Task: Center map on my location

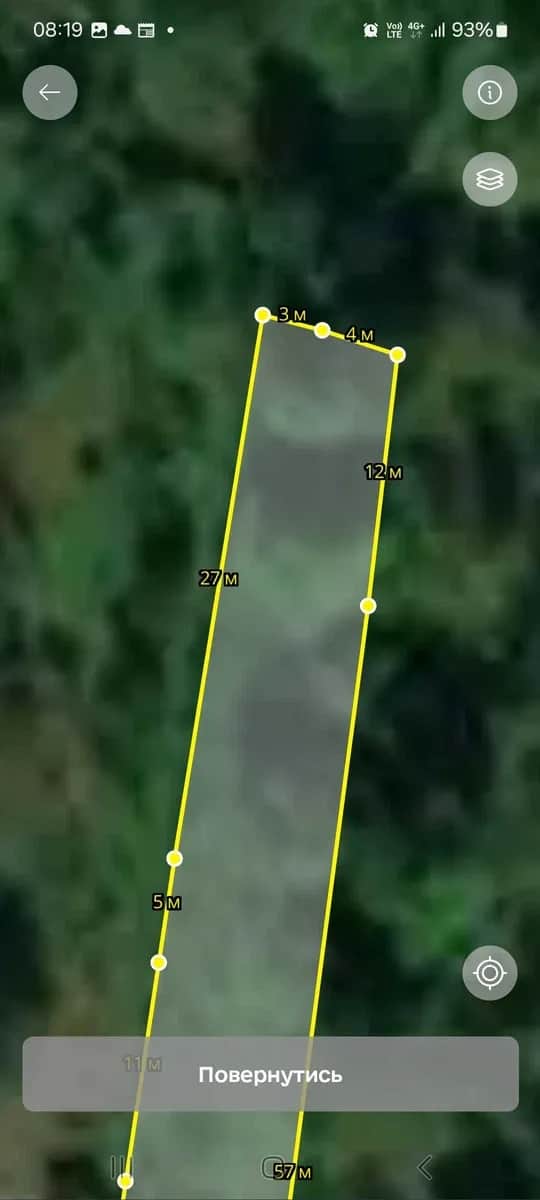Action: (490, 972)
